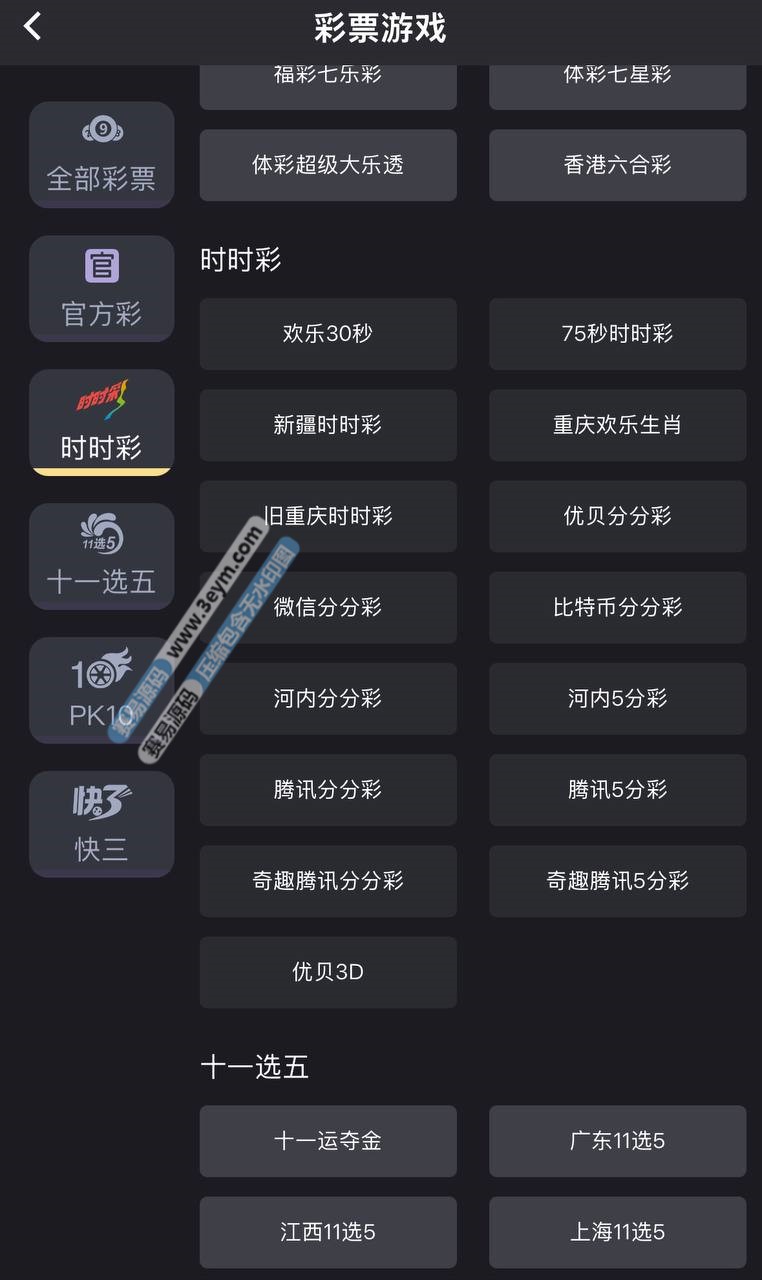
Task: Open 河内5分彩
Action: coord(617,698)
